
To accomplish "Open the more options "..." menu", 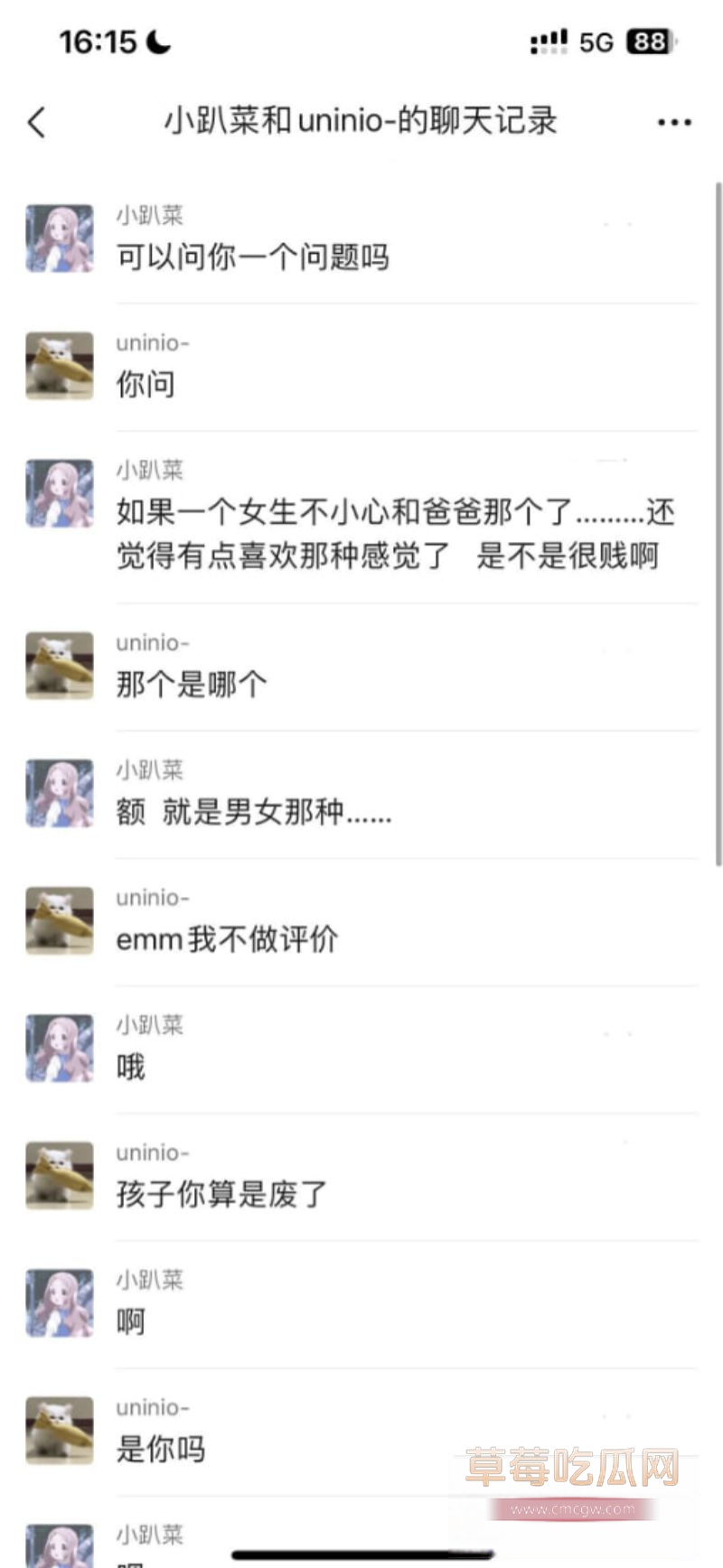I will 674,122.
